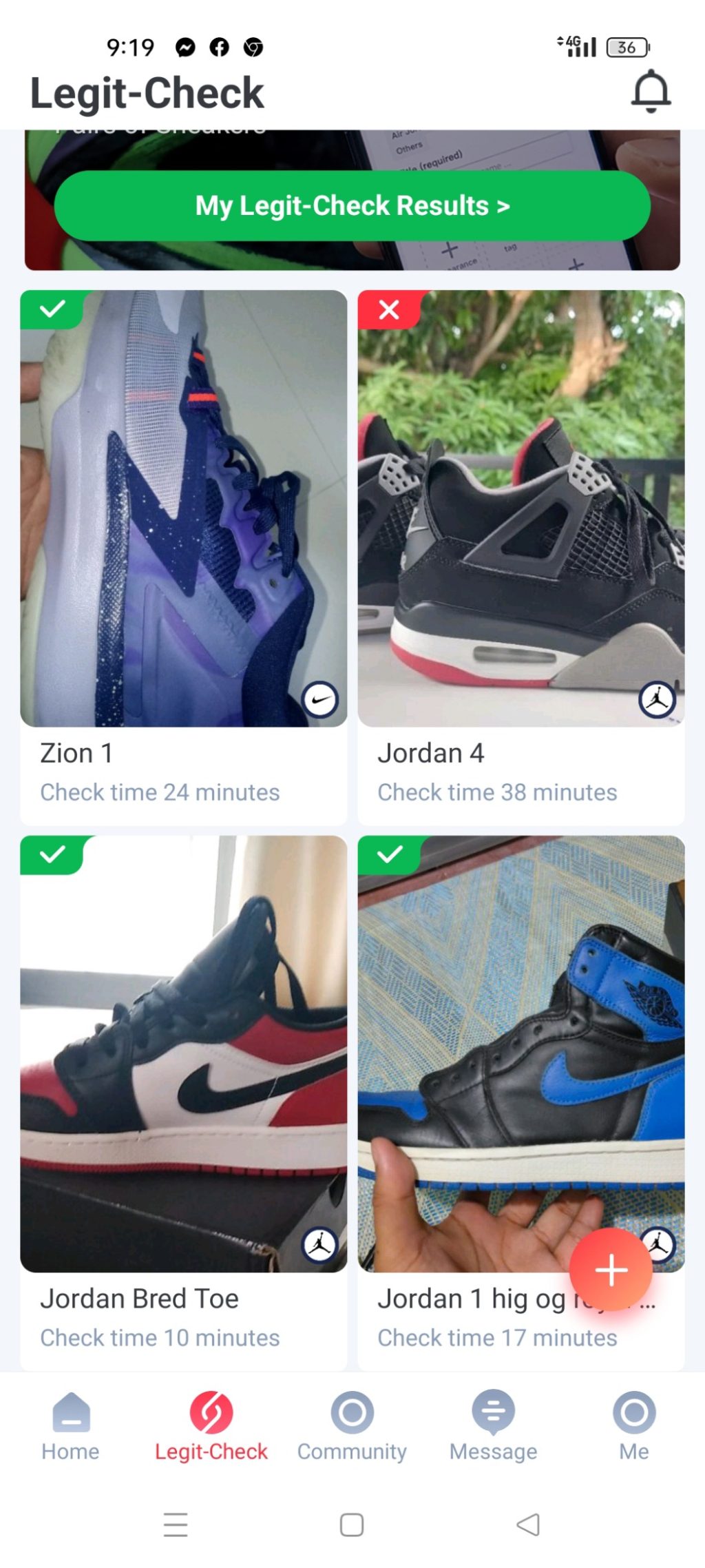Switch to the Home tab
The height and width of the screenshot is (1568, 705).
(x=70, y=1426)
